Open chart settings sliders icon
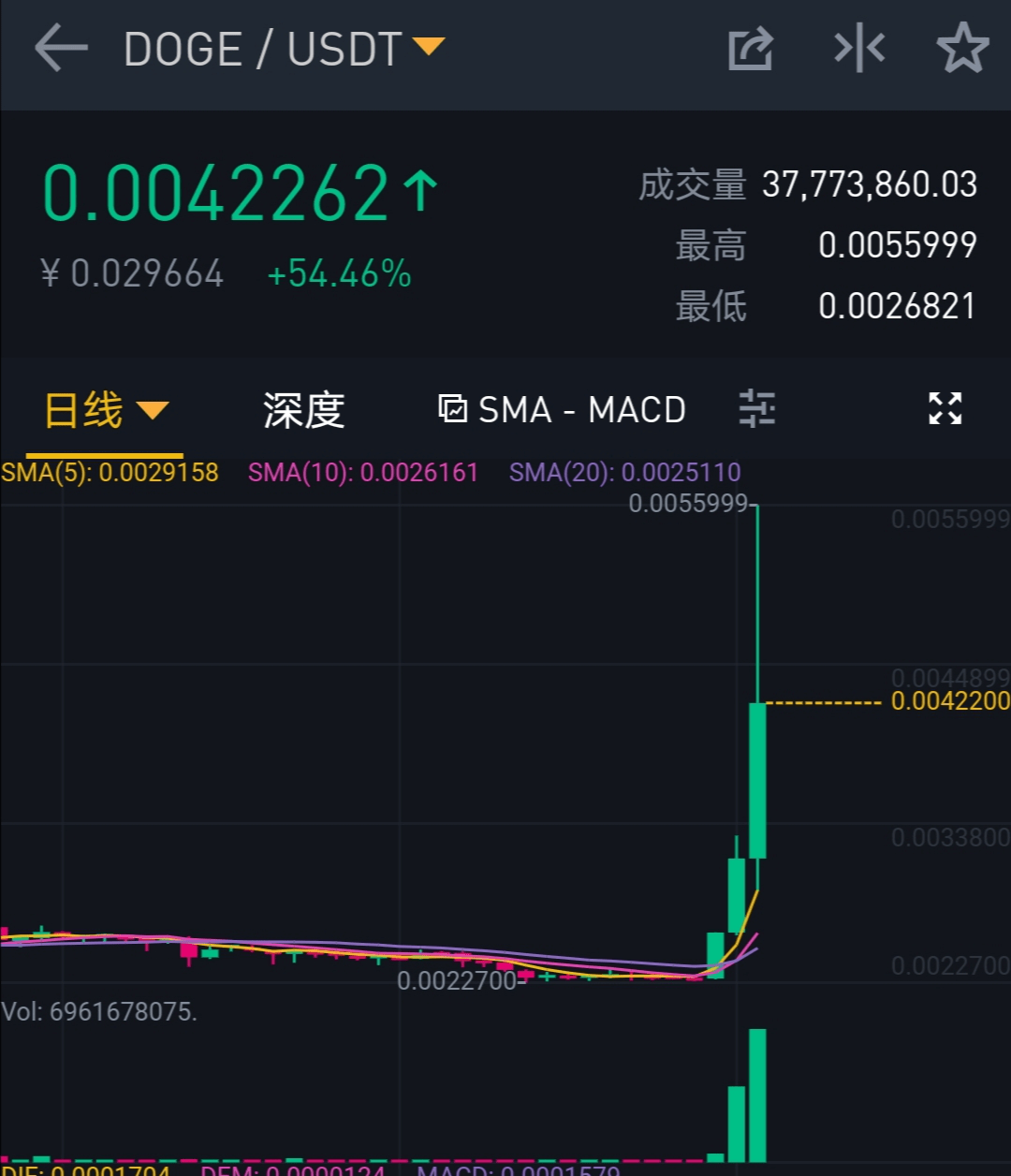 point(756,410)
